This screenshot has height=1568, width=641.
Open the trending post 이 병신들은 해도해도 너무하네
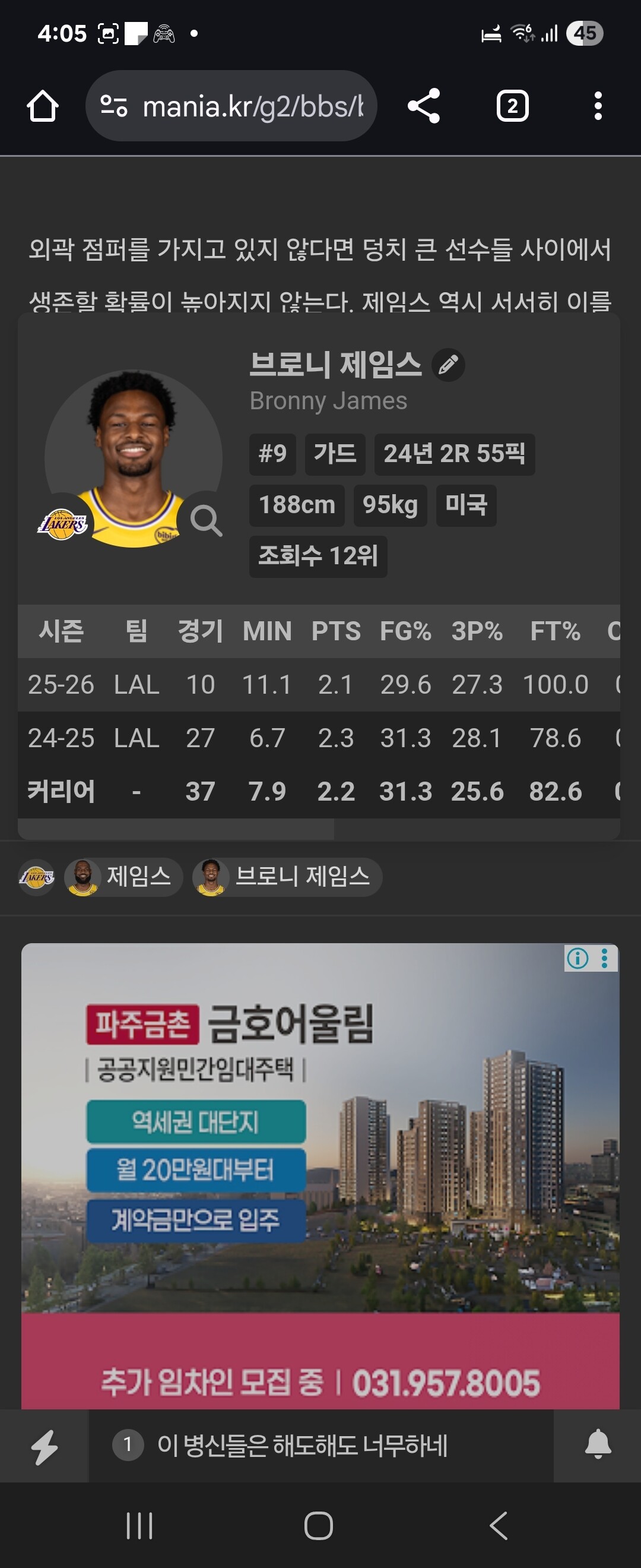click(302, 1445)
